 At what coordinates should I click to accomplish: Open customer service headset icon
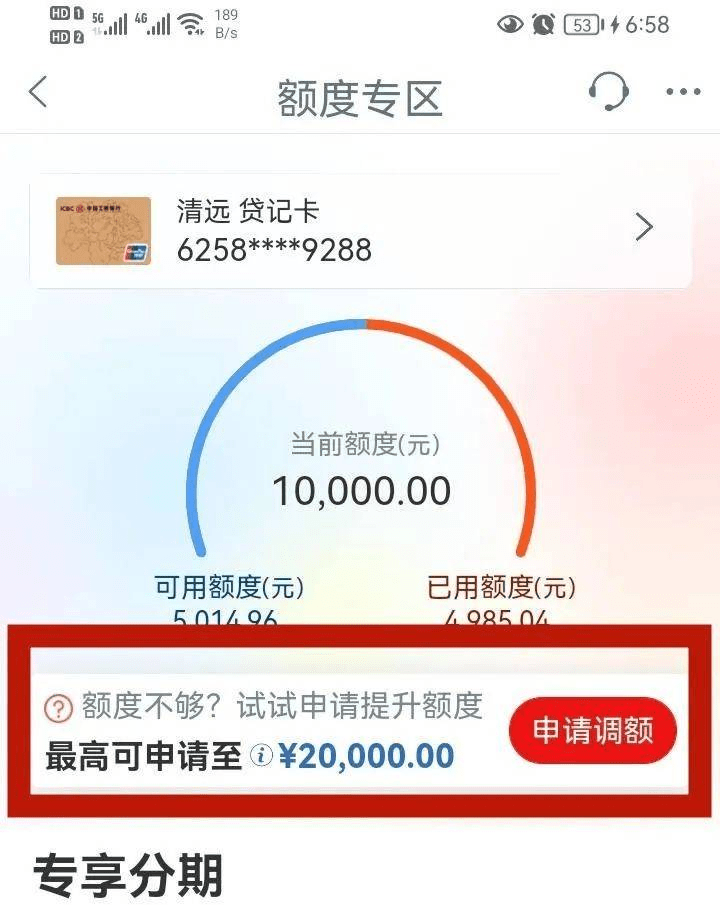tap(607, 91)
